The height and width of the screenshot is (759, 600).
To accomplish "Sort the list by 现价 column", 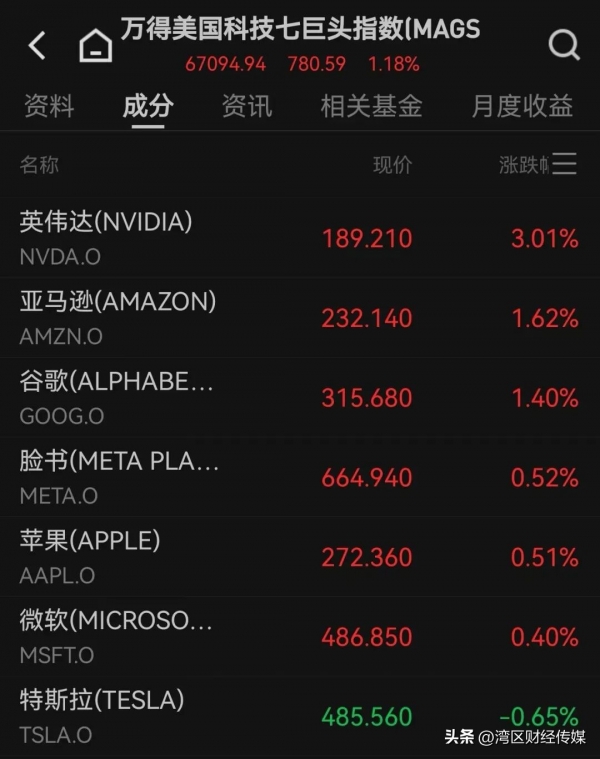I will coord(392,166).
